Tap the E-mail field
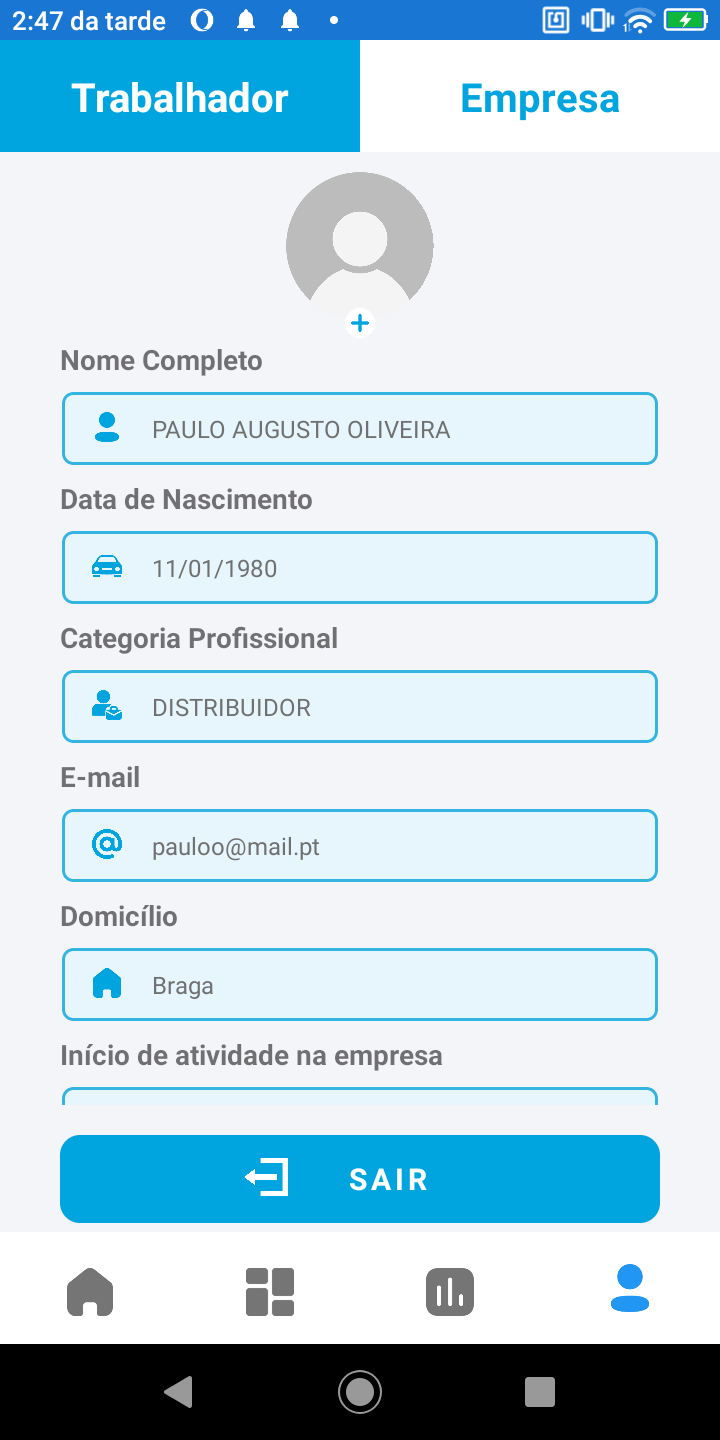Viewport: 720px width, 1440px height. [360, 846]
